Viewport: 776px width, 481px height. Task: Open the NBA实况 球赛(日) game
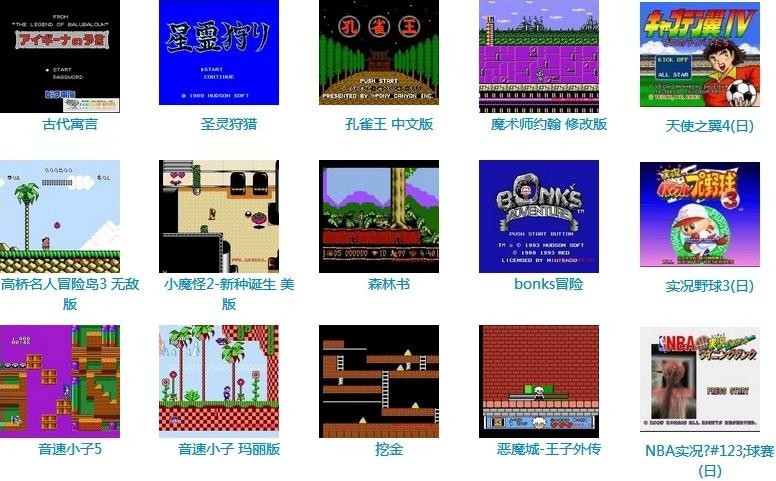click(x=699, y=381)
